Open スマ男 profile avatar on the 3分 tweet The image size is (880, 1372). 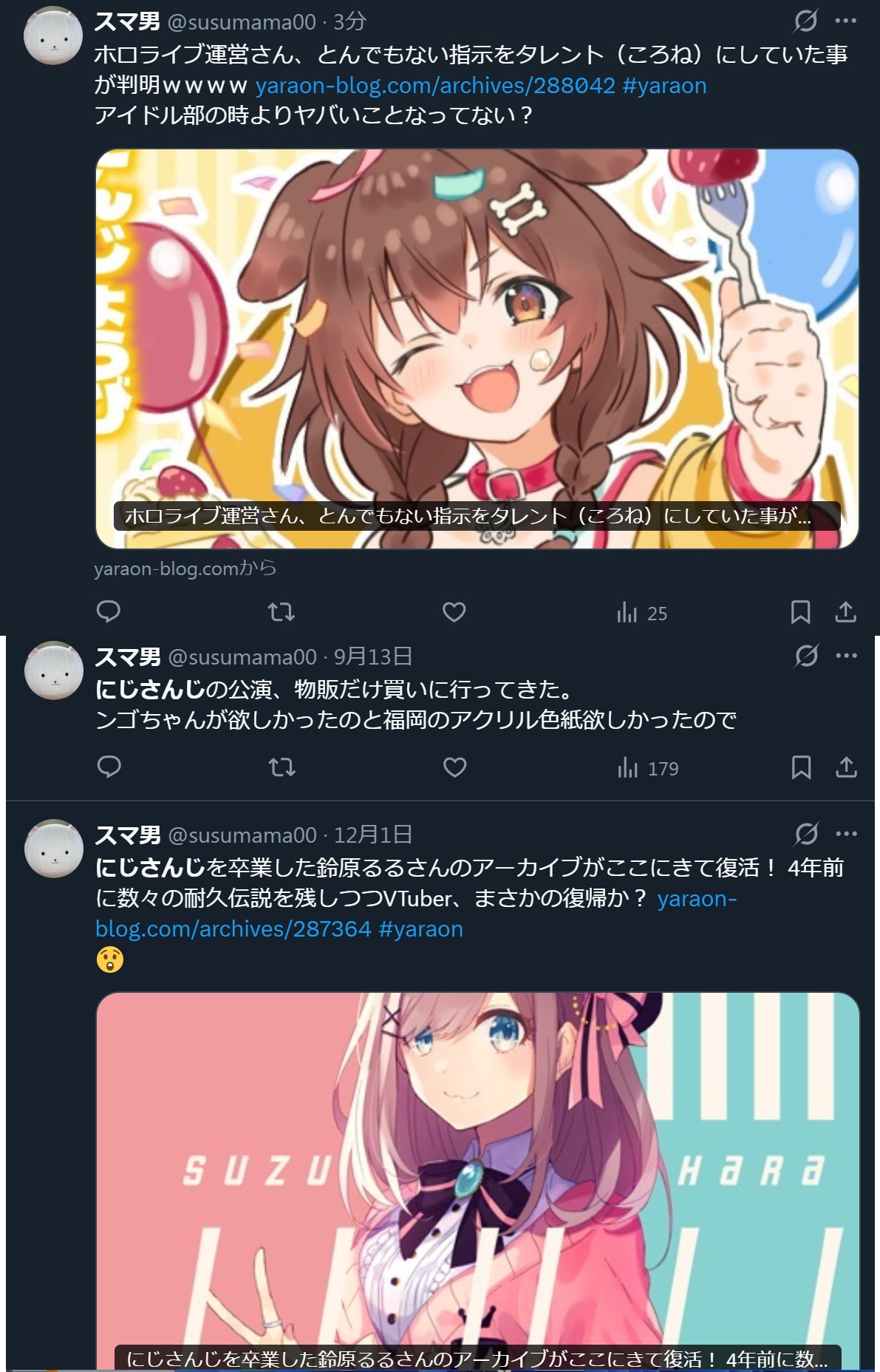coord(53,35)
